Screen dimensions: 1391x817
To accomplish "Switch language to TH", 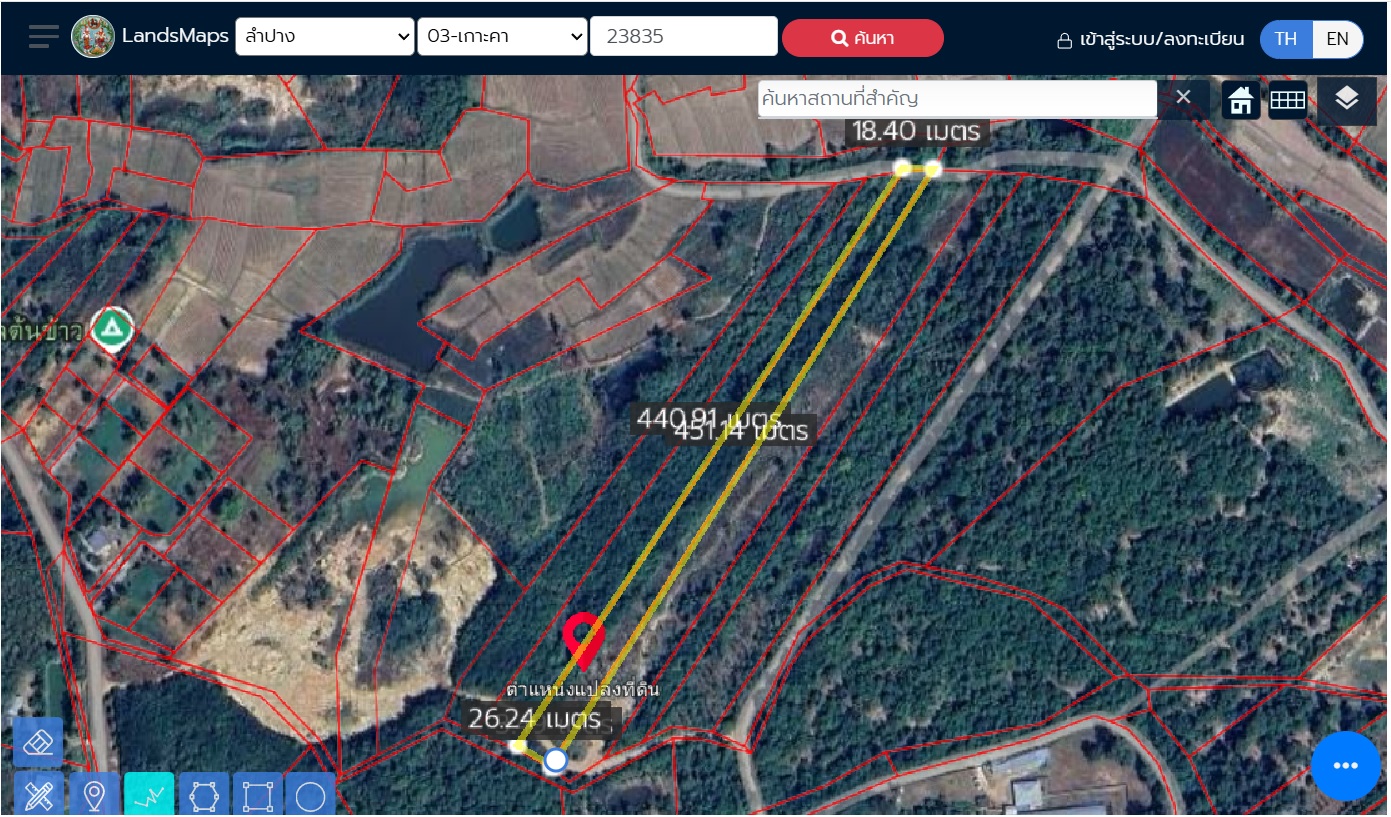I will (x=1285, y=39).
